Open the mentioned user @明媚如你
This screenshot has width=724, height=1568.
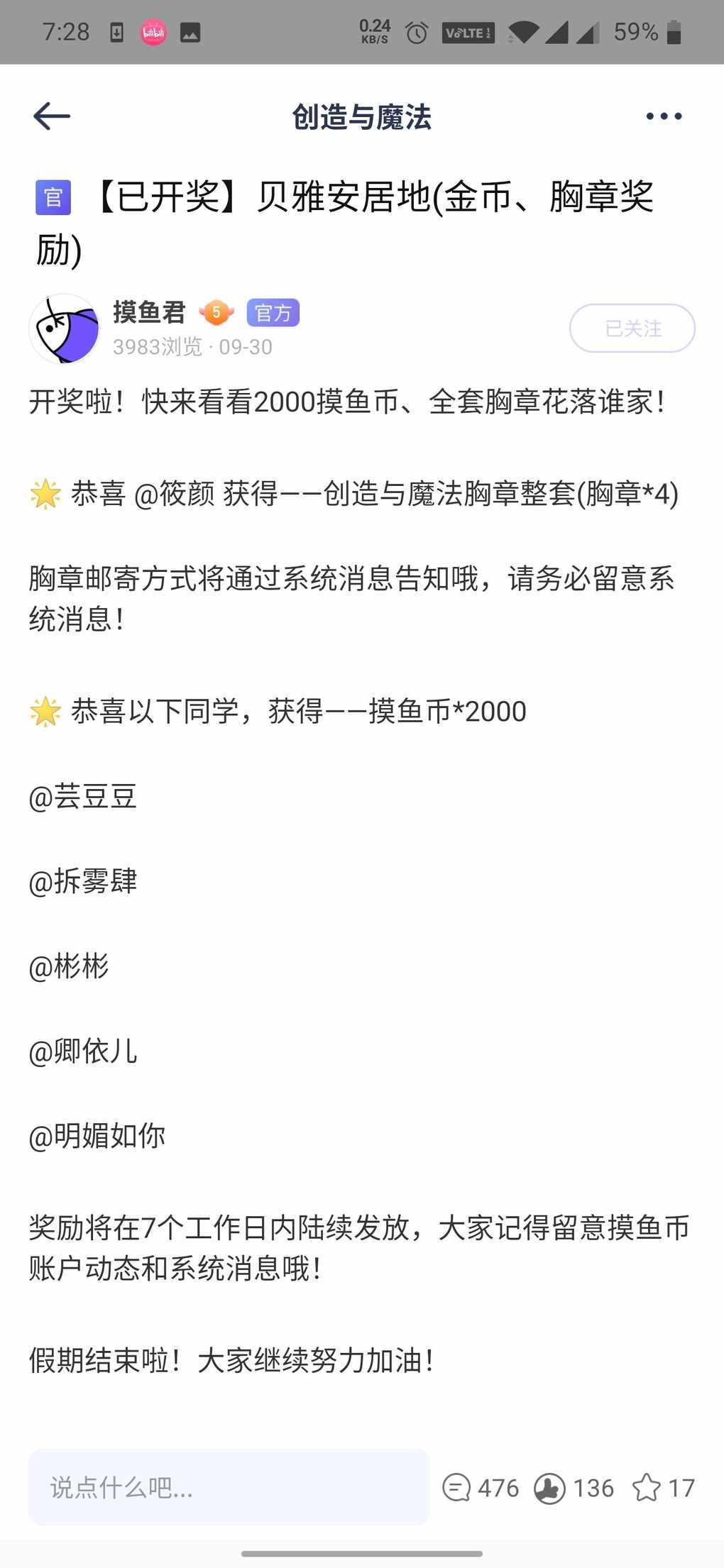point(97,1136)
